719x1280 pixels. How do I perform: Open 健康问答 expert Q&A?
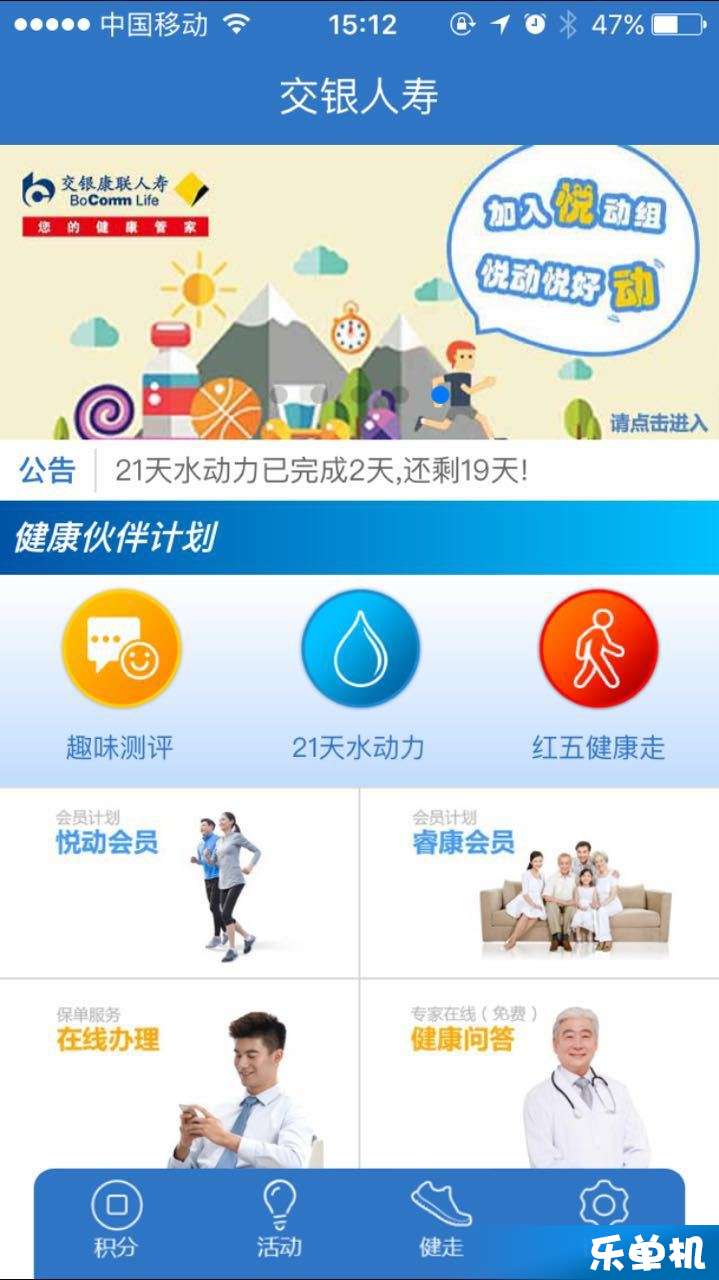[x=539, y=1075]
